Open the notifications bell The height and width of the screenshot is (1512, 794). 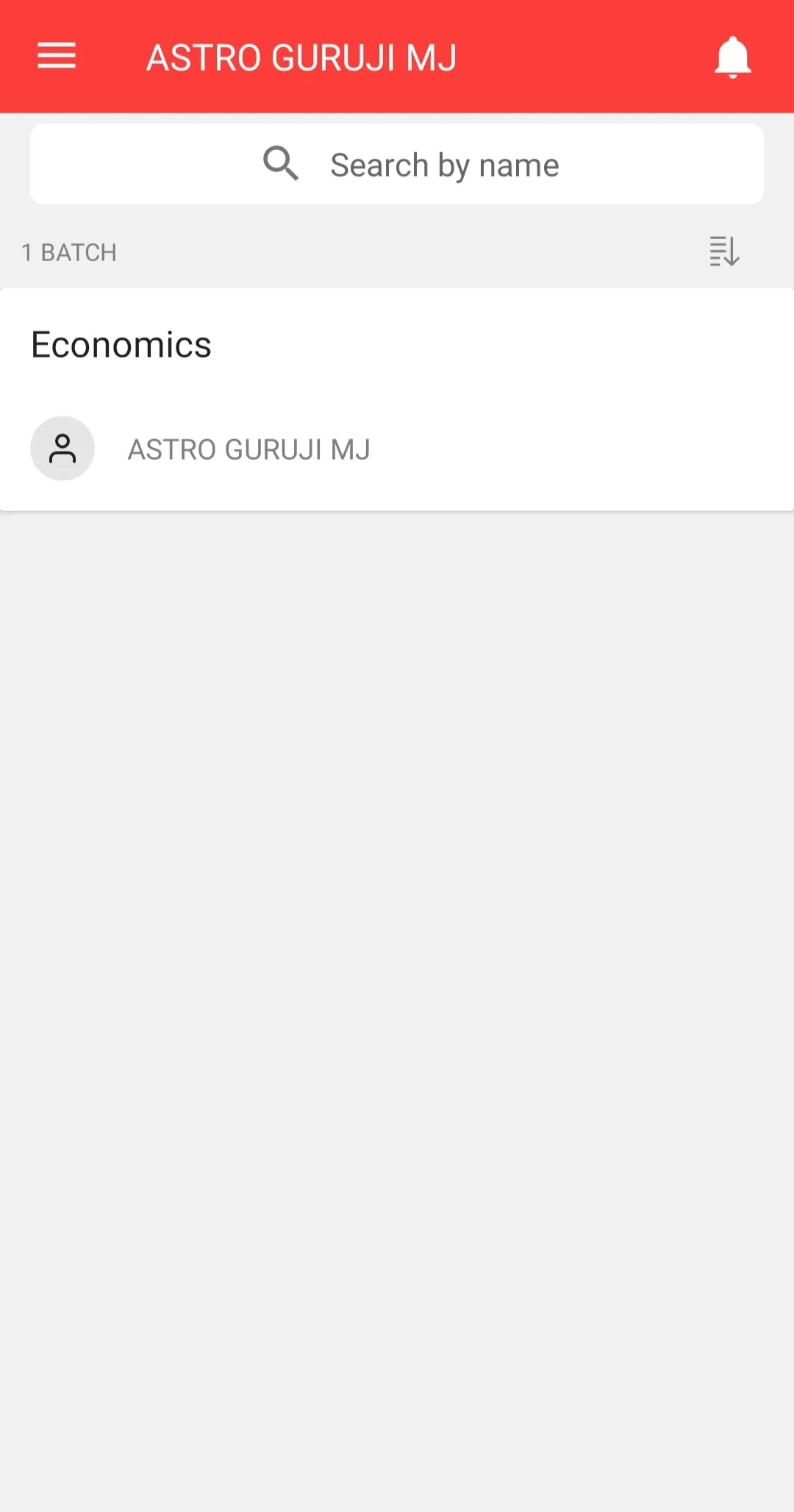click(732, 57)
